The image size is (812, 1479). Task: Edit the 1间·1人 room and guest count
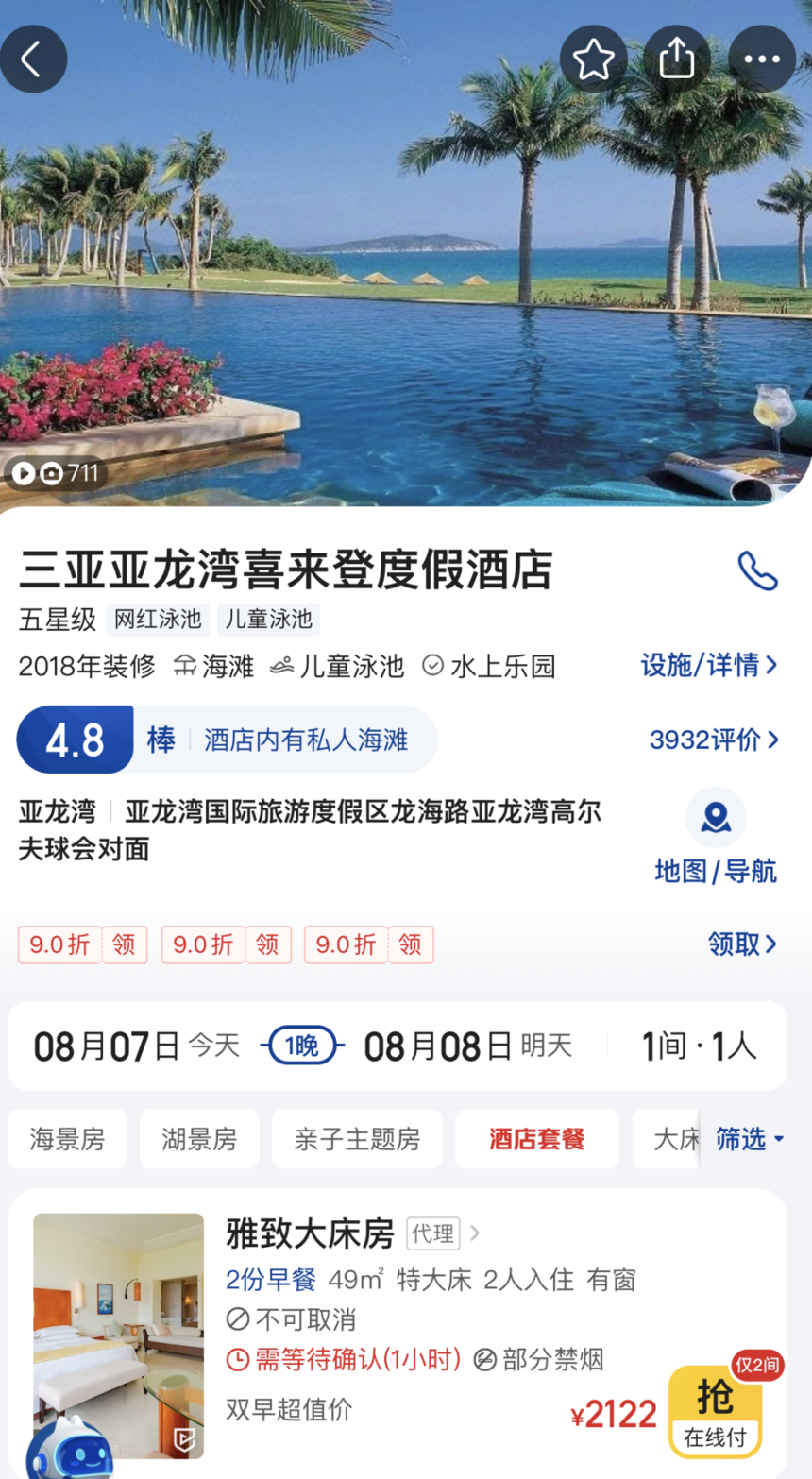pyautogui.click(x=698, y=1045)
